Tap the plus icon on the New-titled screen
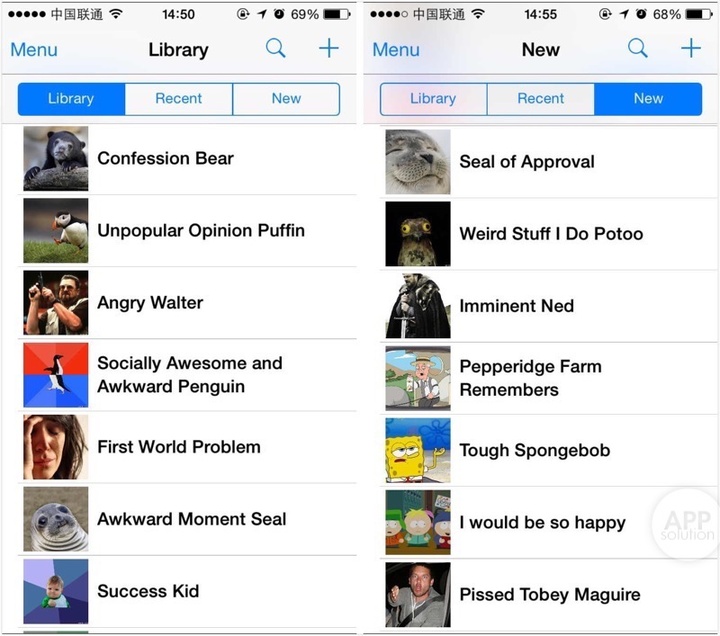Viewport: 720px width, 636px height. pyautogui.click(x=690, y=48)
